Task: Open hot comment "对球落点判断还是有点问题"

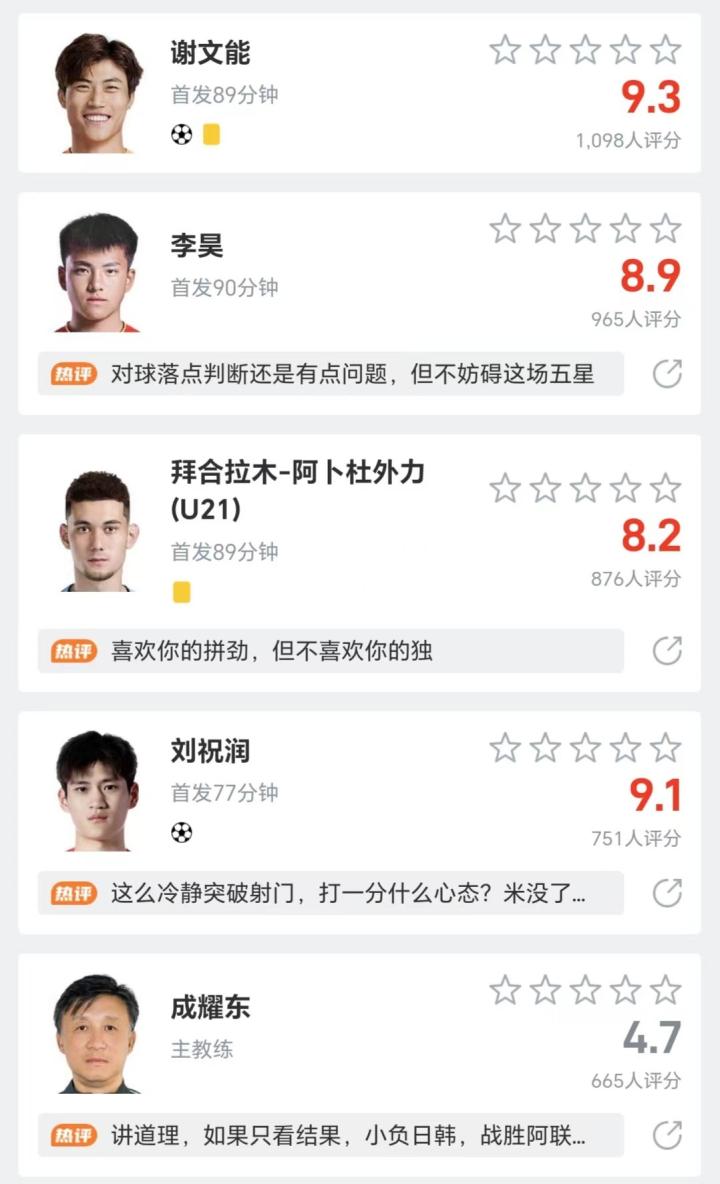Action: coord(350,374)
